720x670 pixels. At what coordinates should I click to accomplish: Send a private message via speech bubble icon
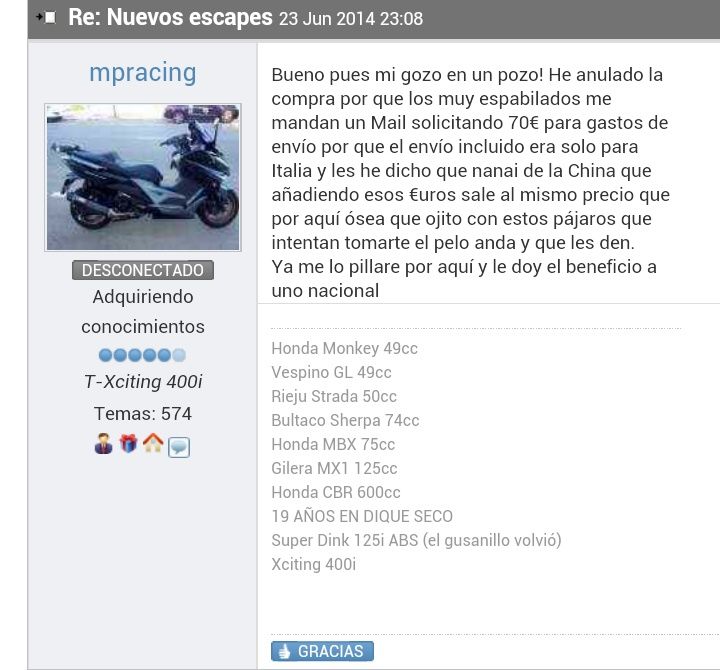tap(179, 446)
